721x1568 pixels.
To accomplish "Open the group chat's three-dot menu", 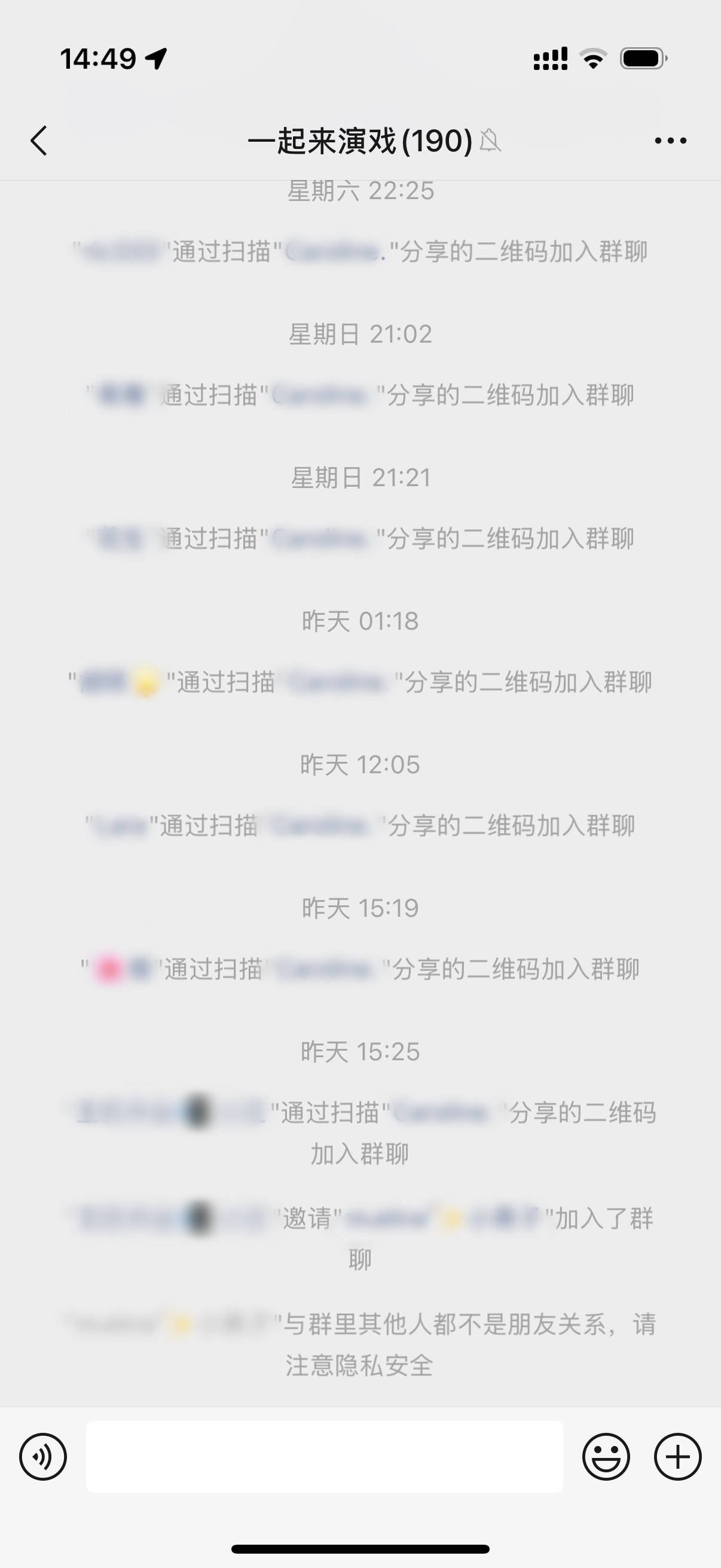I will (x=671, y=141).
